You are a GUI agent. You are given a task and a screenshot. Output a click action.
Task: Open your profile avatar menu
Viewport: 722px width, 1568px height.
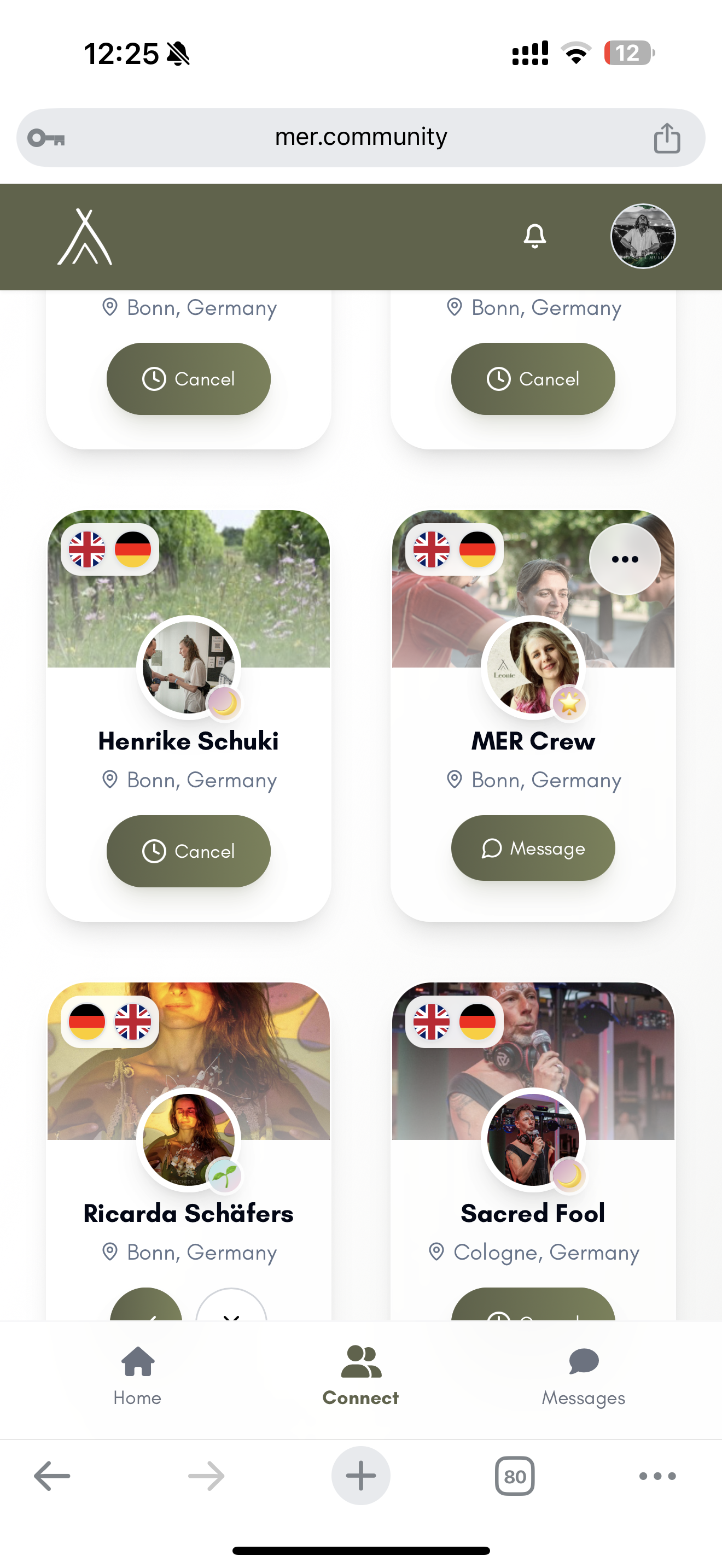pos(642,236)
